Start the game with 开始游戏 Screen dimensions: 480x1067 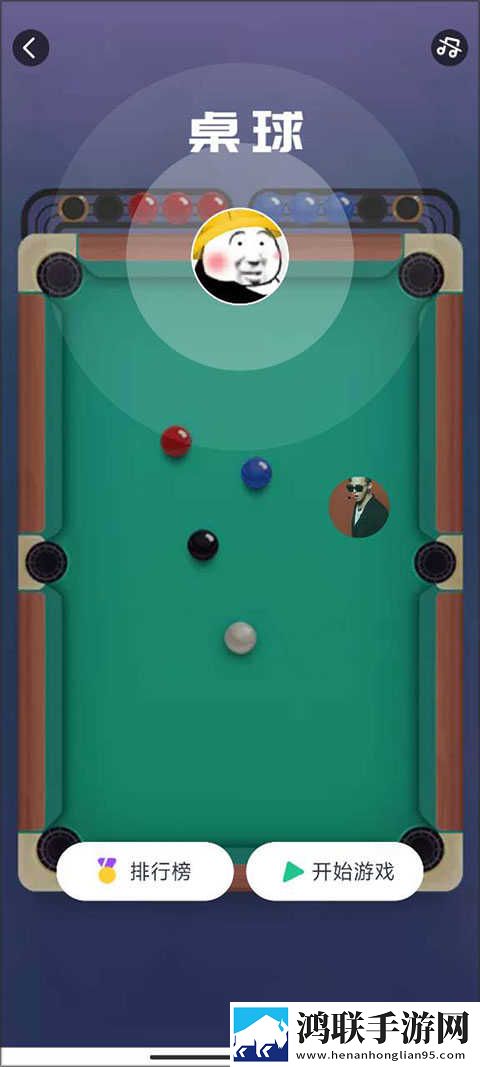(x=334, y=872)
